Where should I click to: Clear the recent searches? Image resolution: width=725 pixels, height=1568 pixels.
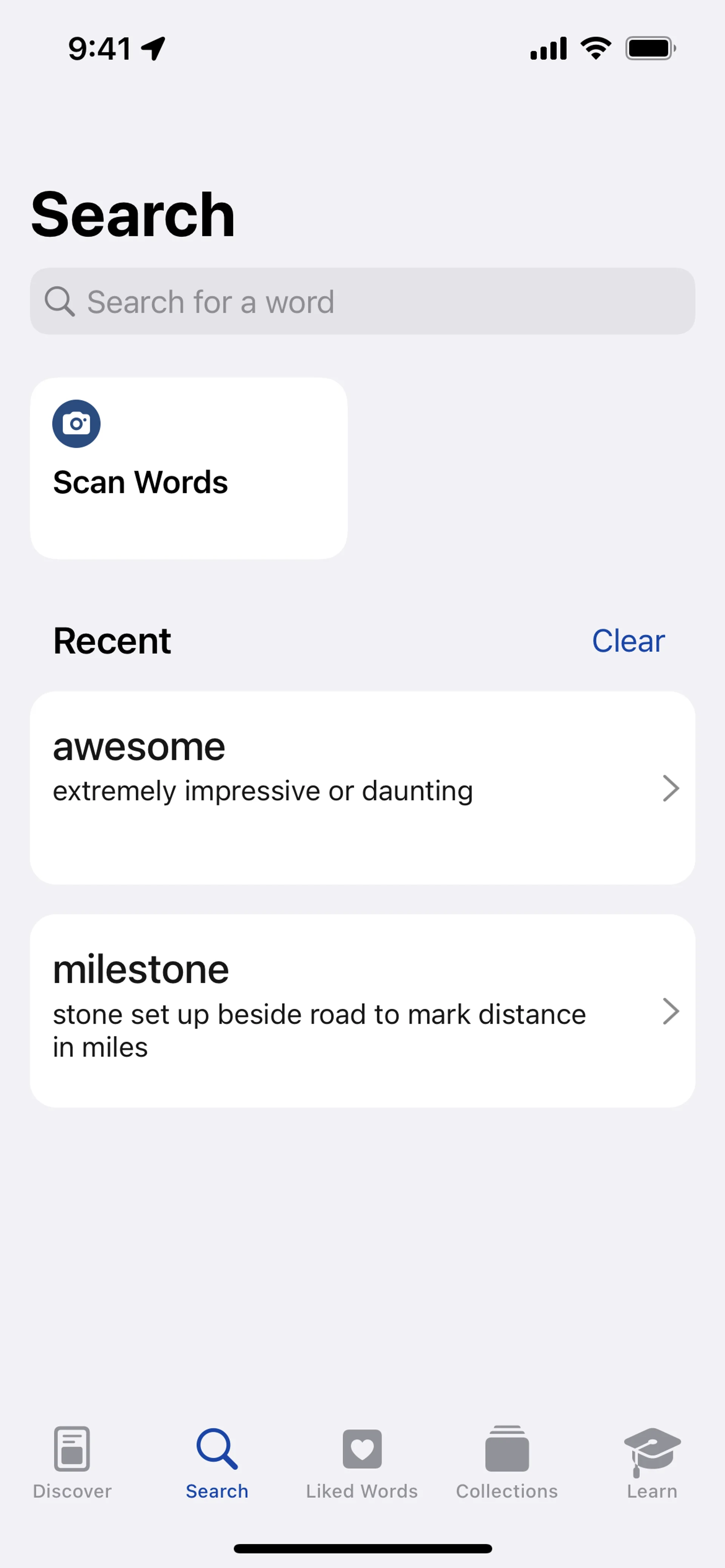pos(628,640)
